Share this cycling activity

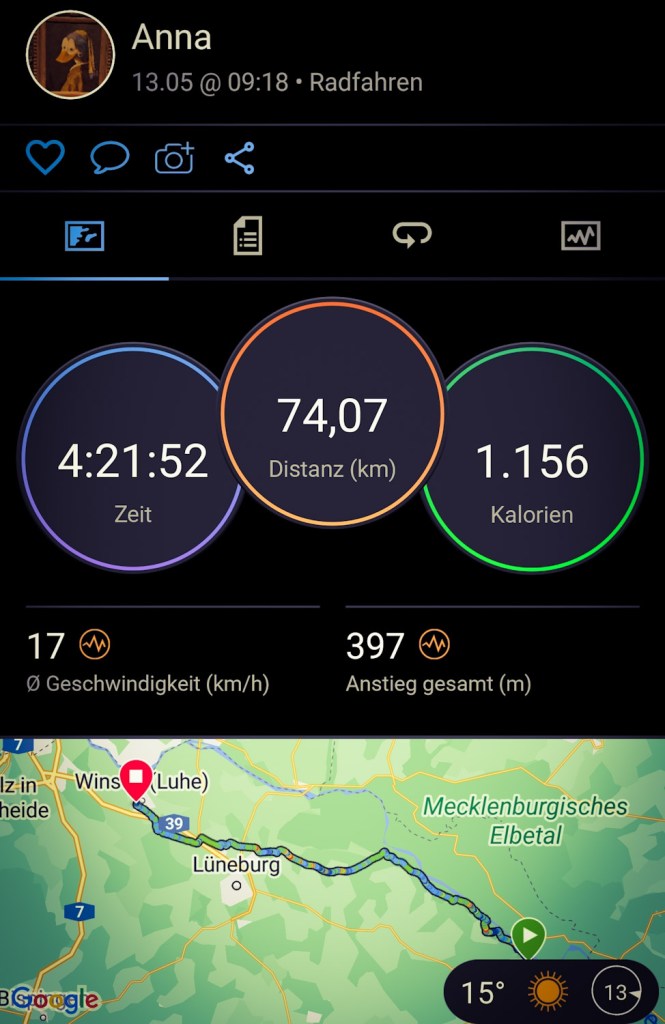point(239,158)
